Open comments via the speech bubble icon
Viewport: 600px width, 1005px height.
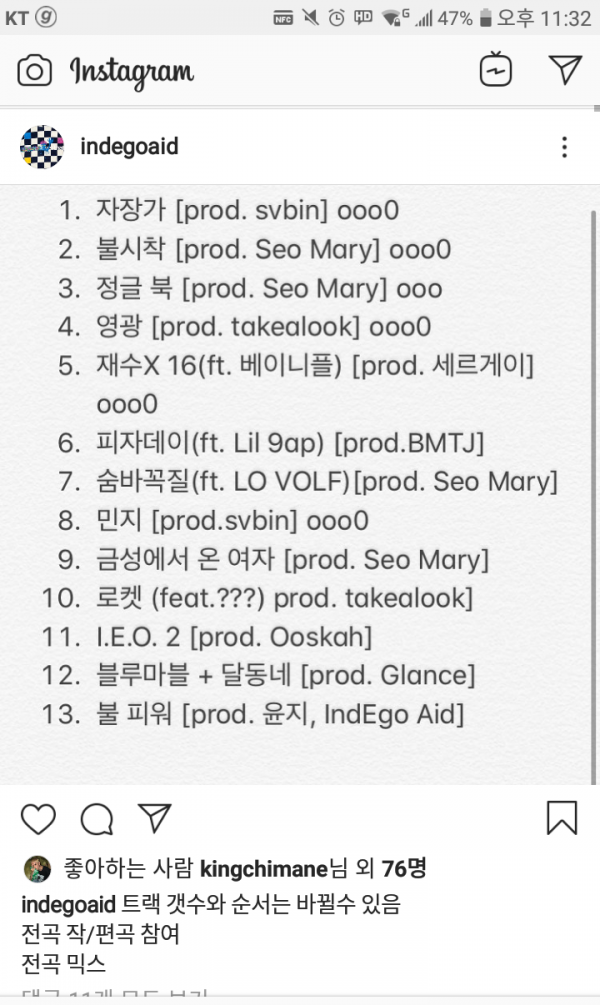click(96, 819)
